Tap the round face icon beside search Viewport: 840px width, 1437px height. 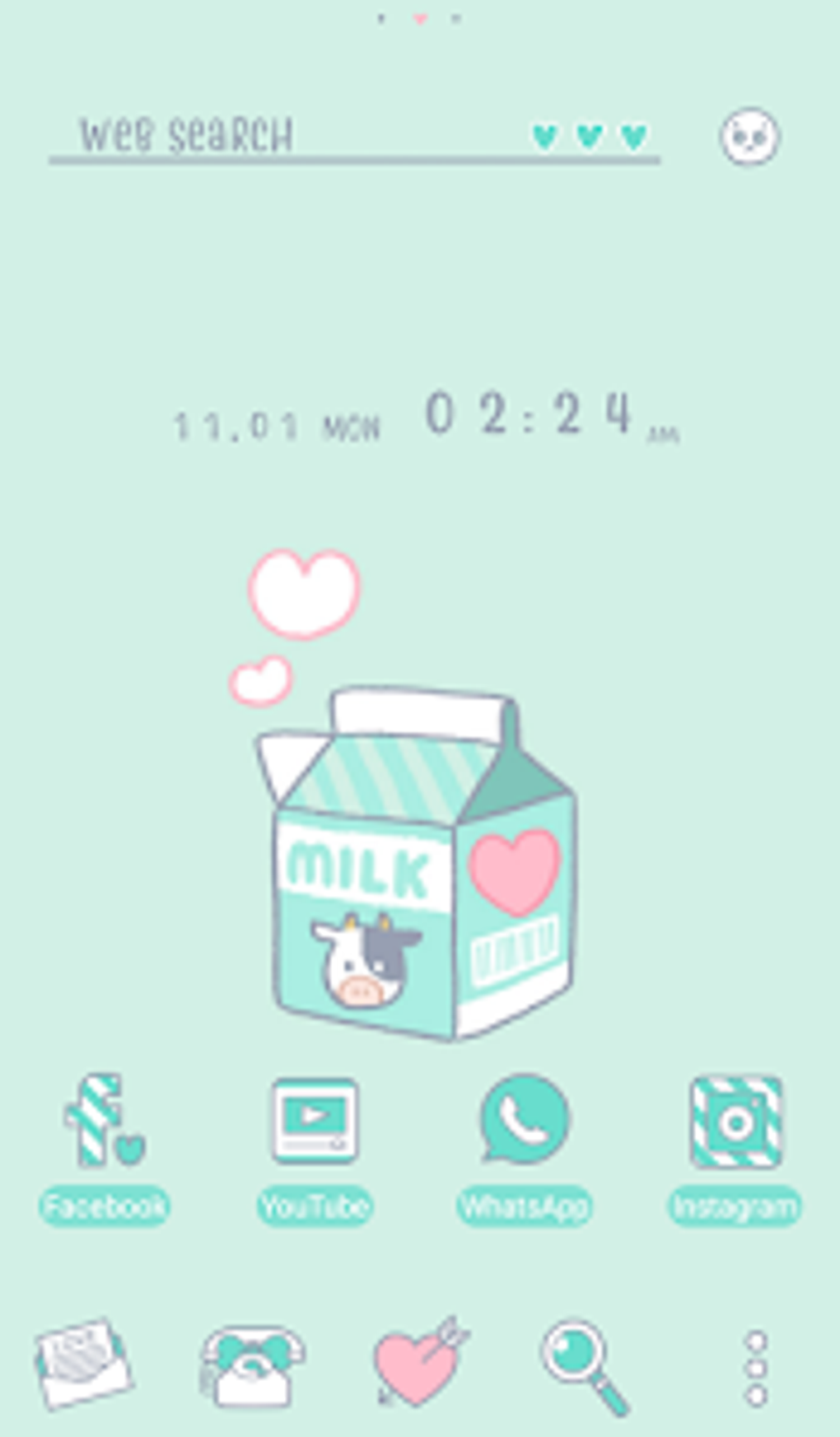(x=749, y=137)
